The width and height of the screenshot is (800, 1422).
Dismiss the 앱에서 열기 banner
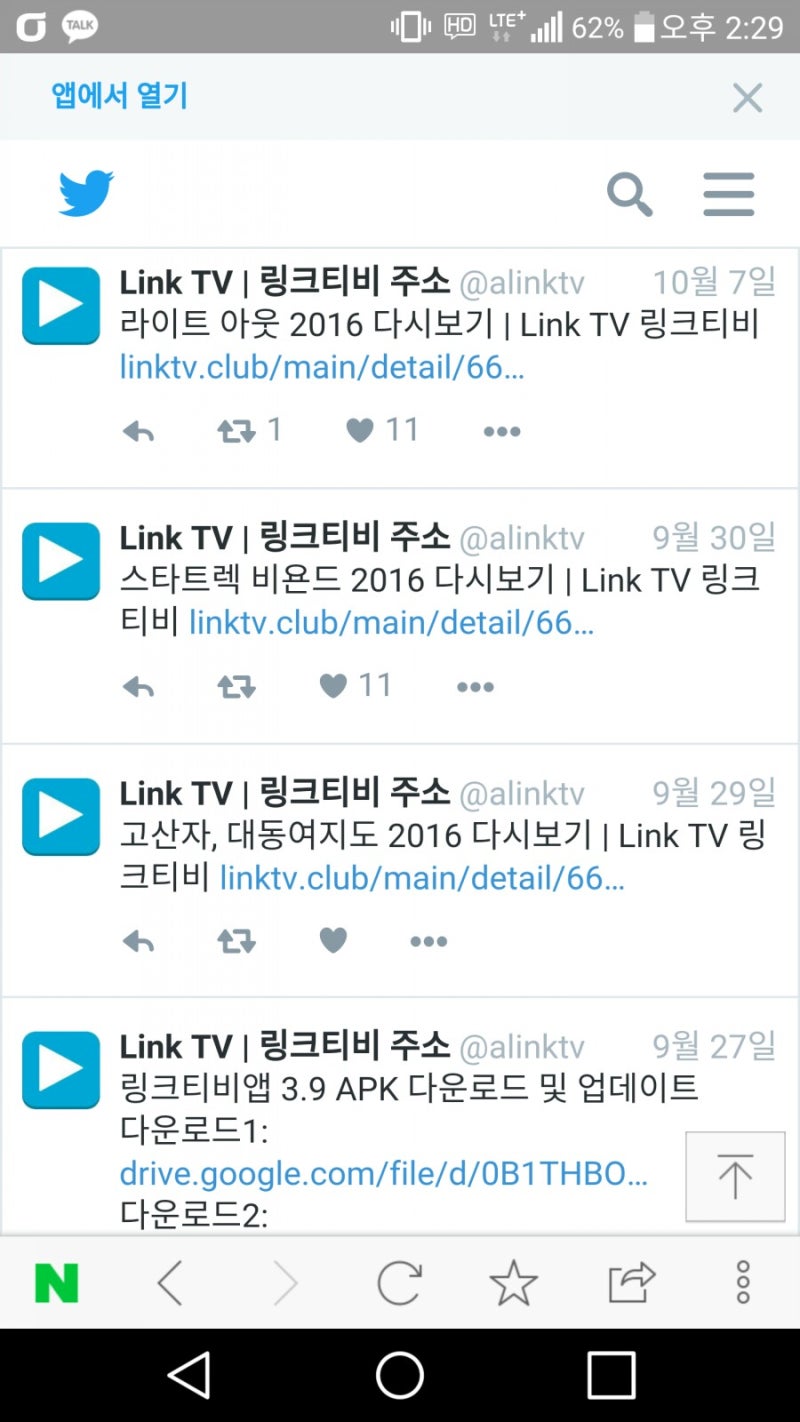coord(747,98)
